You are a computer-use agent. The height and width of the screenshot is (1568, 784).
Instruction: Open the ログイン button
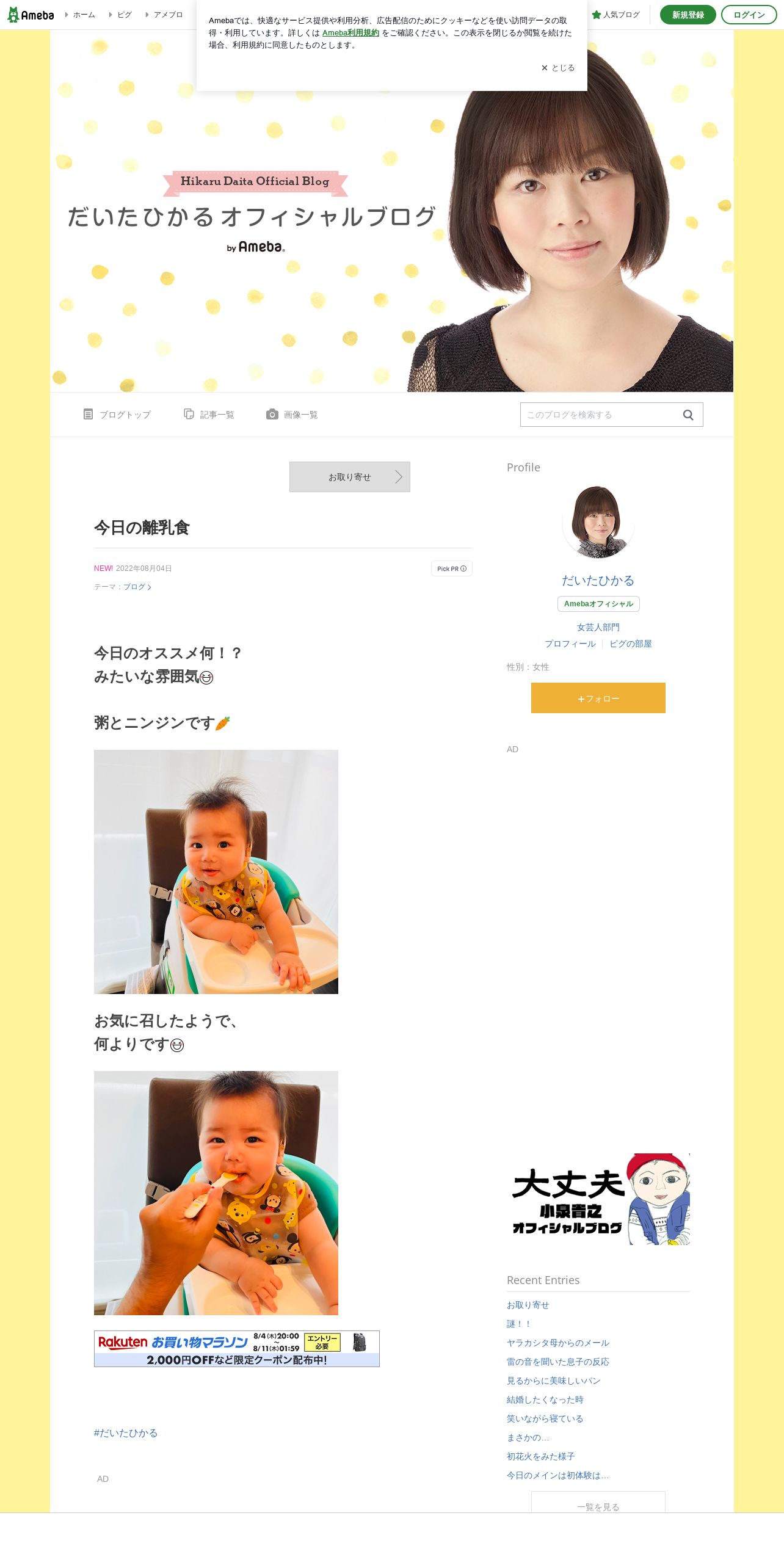pyautogui.click(x=749, y=15)
